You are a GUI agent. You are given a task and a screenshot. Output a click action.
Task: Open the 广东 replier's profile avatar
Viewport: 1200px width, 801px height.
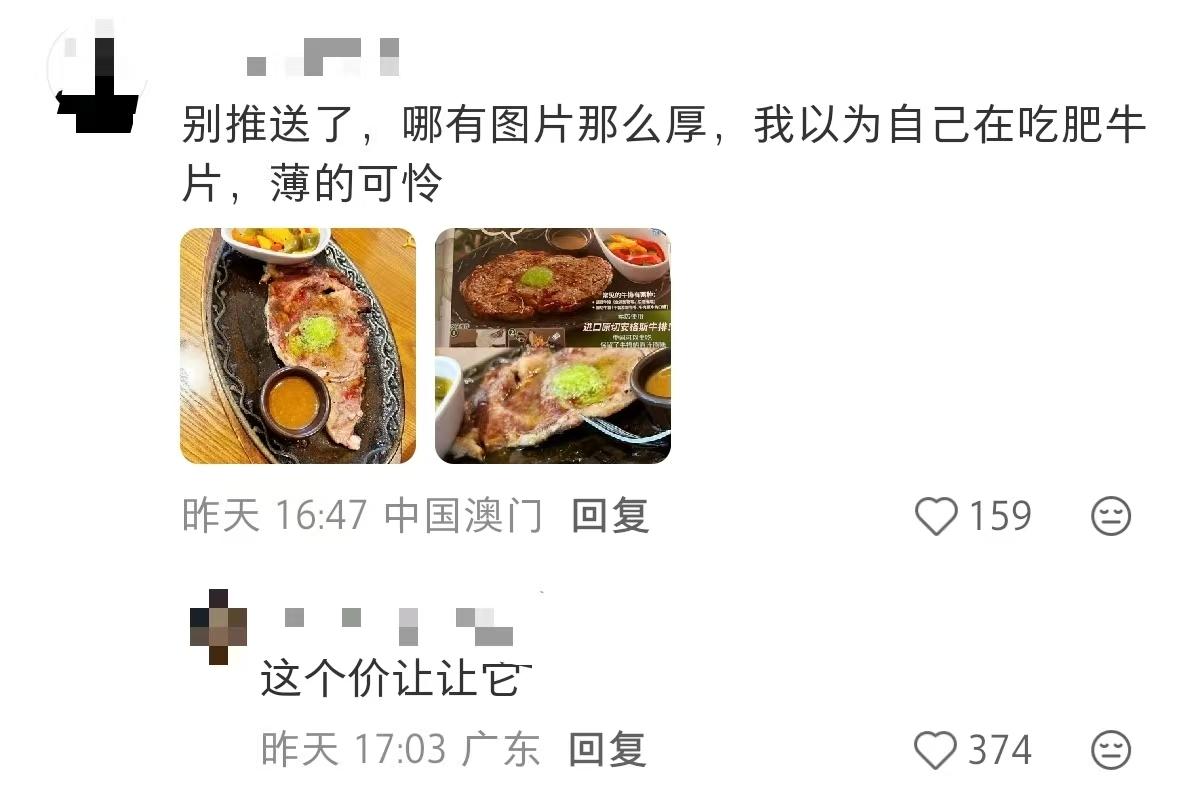[218, 627]
